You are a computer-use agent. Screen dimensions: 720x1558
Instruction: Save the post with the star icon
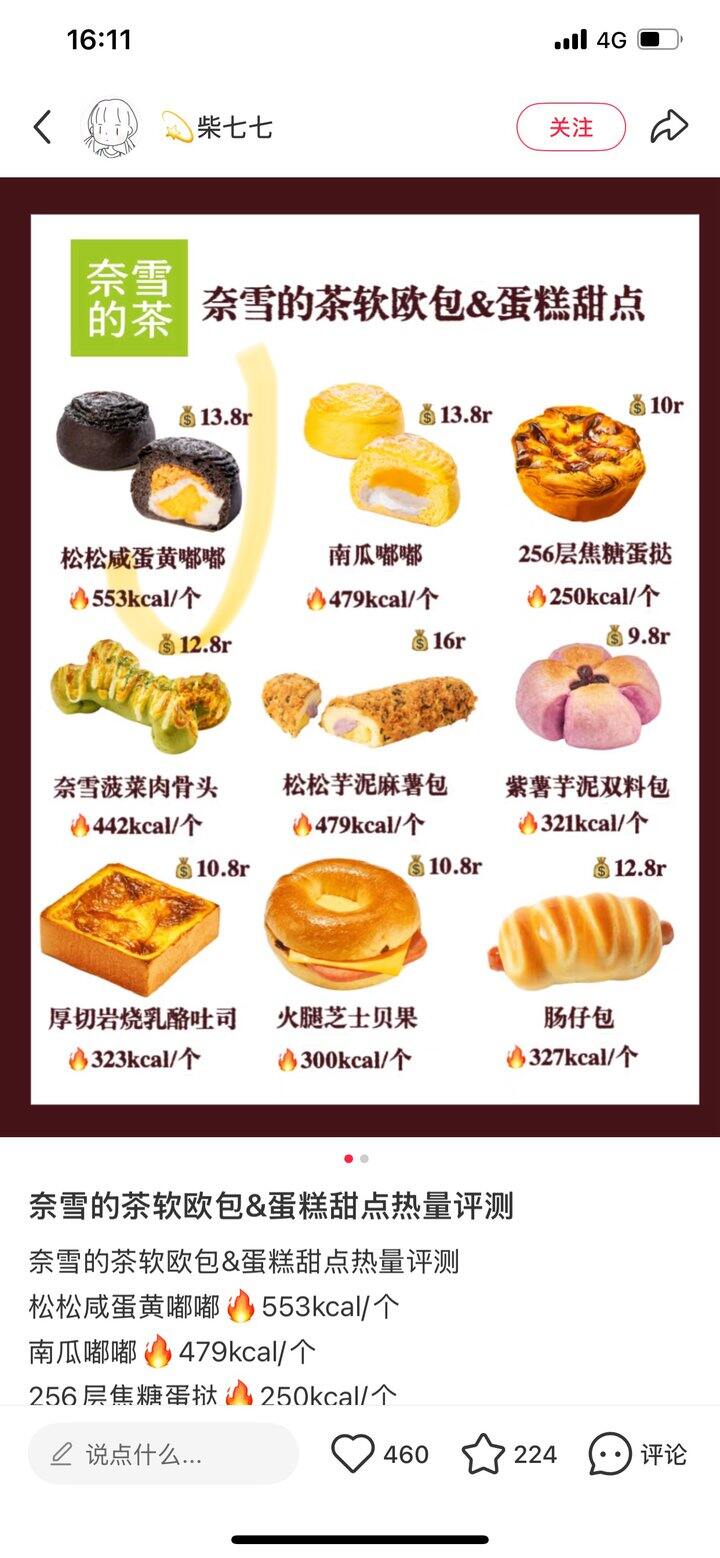click(483, 1454)
